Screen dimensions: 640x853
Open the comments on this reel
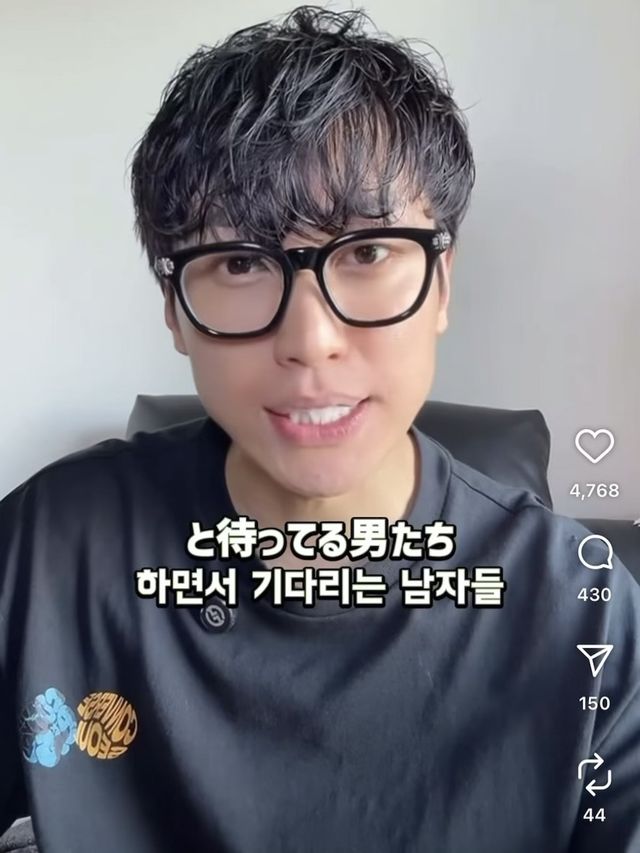click(x=594, y=553)
